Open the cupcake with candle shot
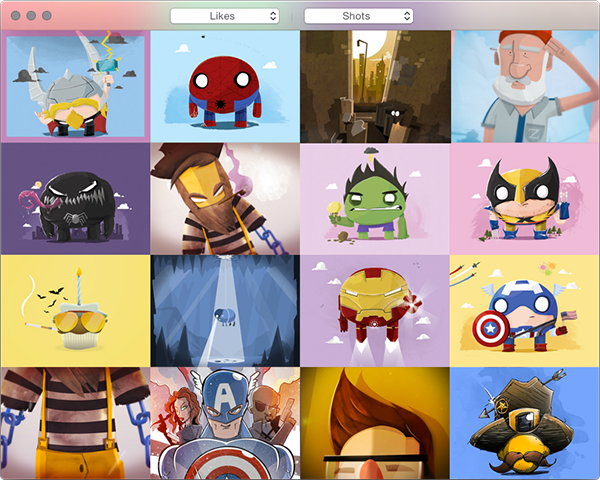 pos(75,310)
